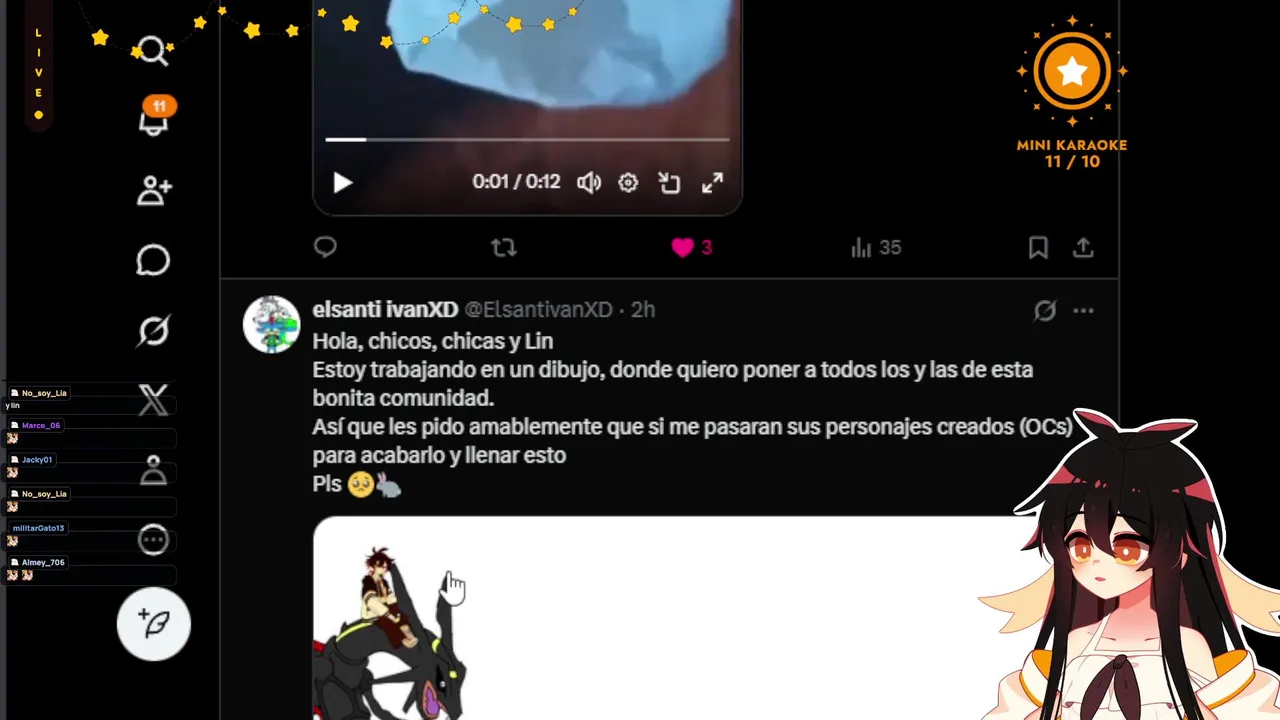Open the follow people icon
This screenshot has width=1280, height=720.
coord(154,191)
